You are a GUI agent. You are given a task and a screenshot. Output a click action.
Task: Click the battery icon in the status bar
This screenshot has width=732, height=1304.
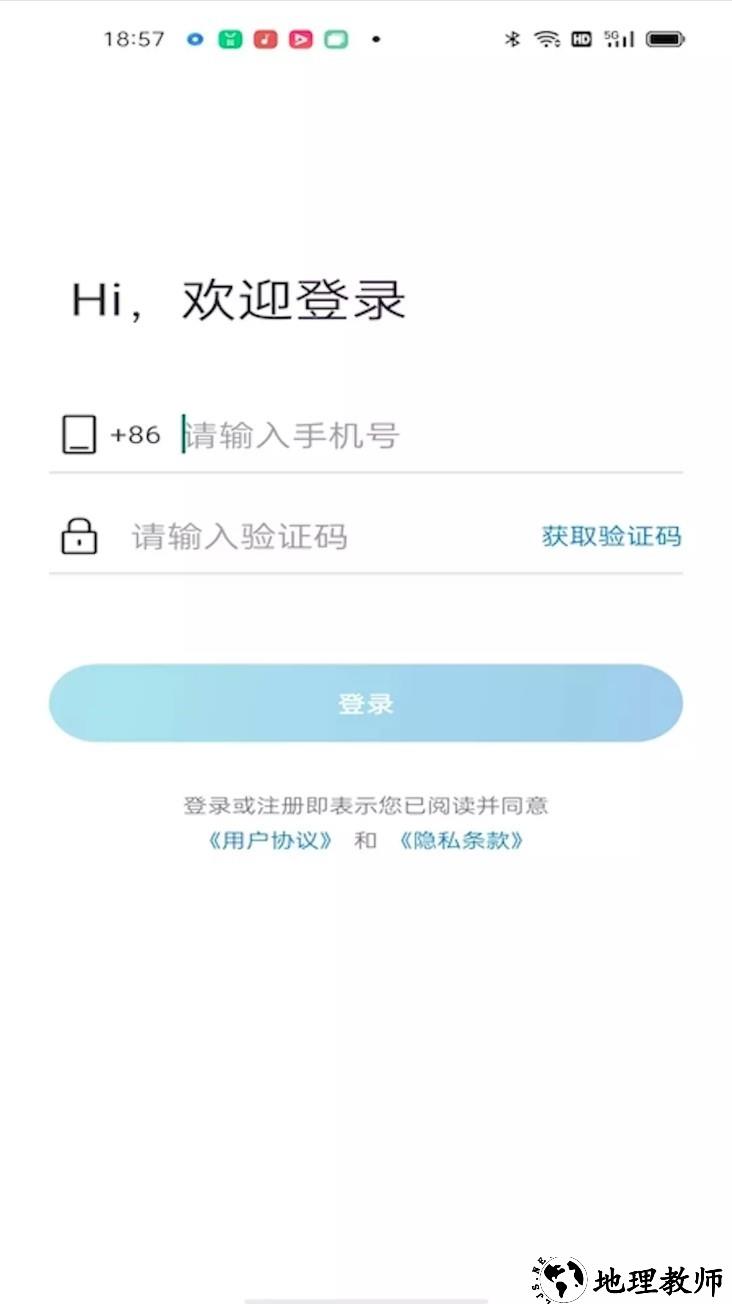(x=665, y=38)
